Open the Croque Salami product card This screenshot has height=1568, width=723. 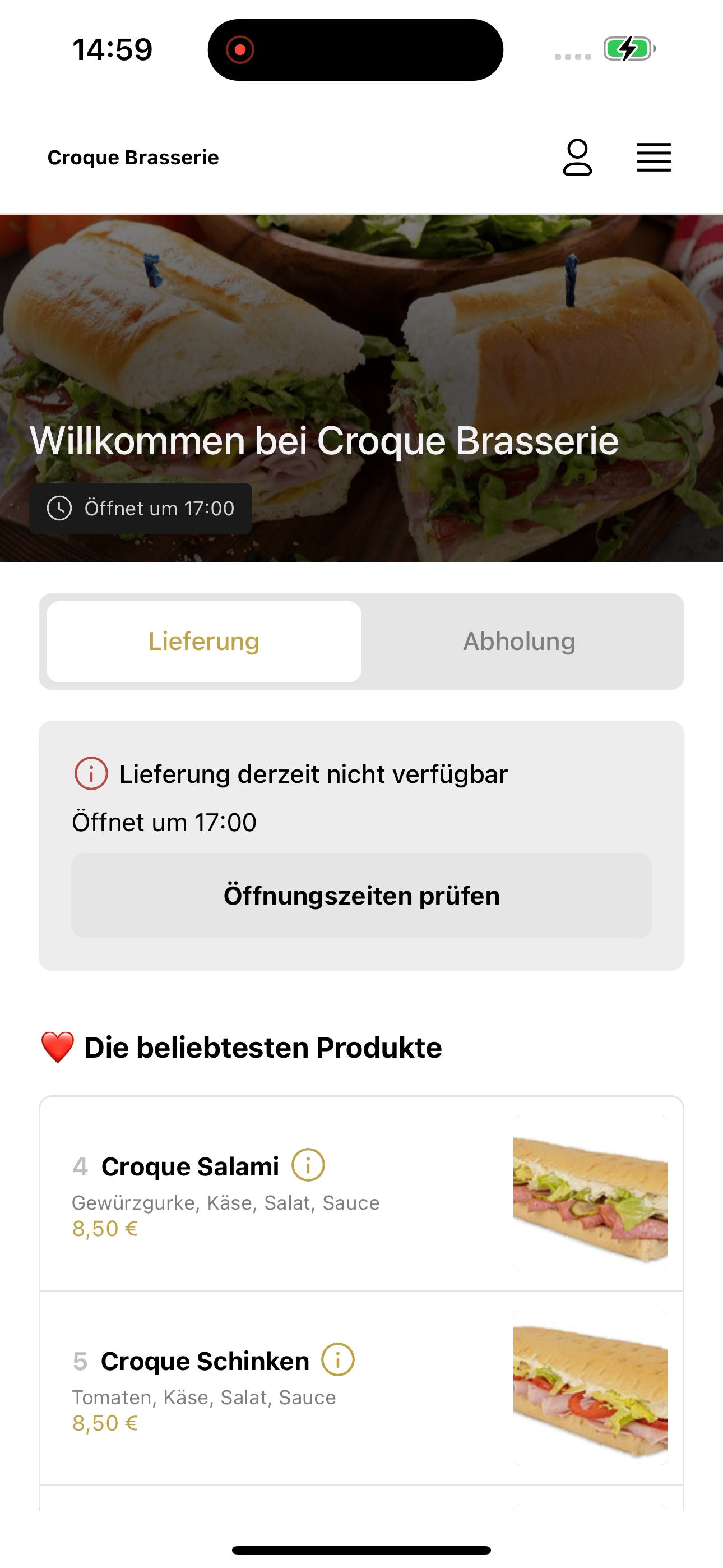click(361, 1193)
